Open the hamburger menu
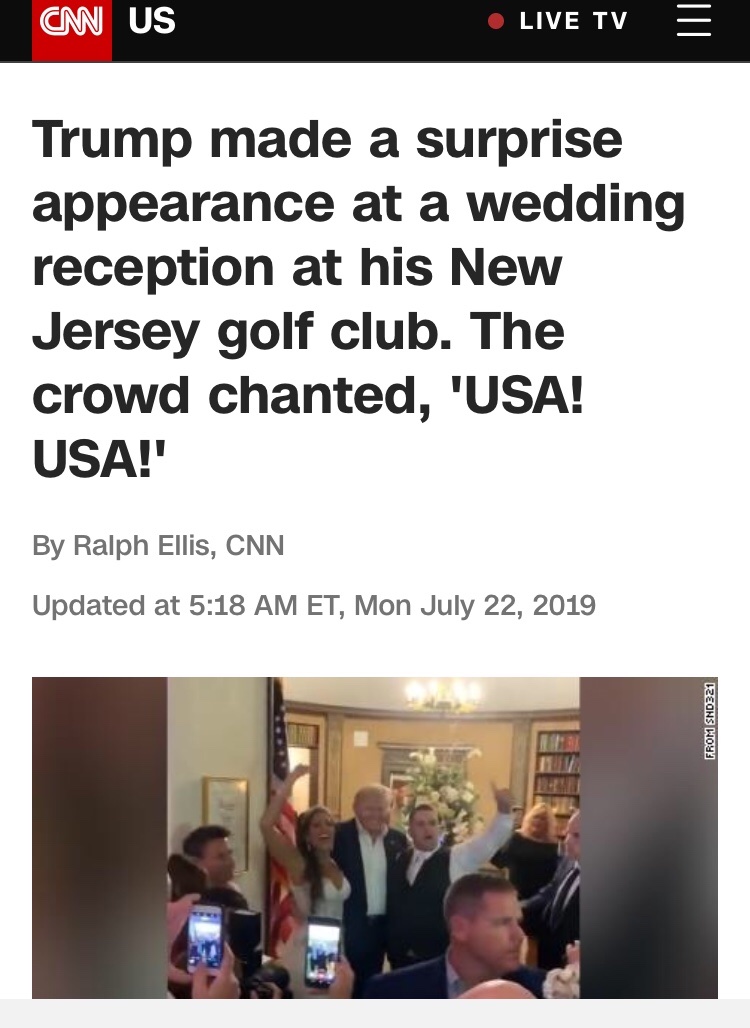 pos(694,22)
